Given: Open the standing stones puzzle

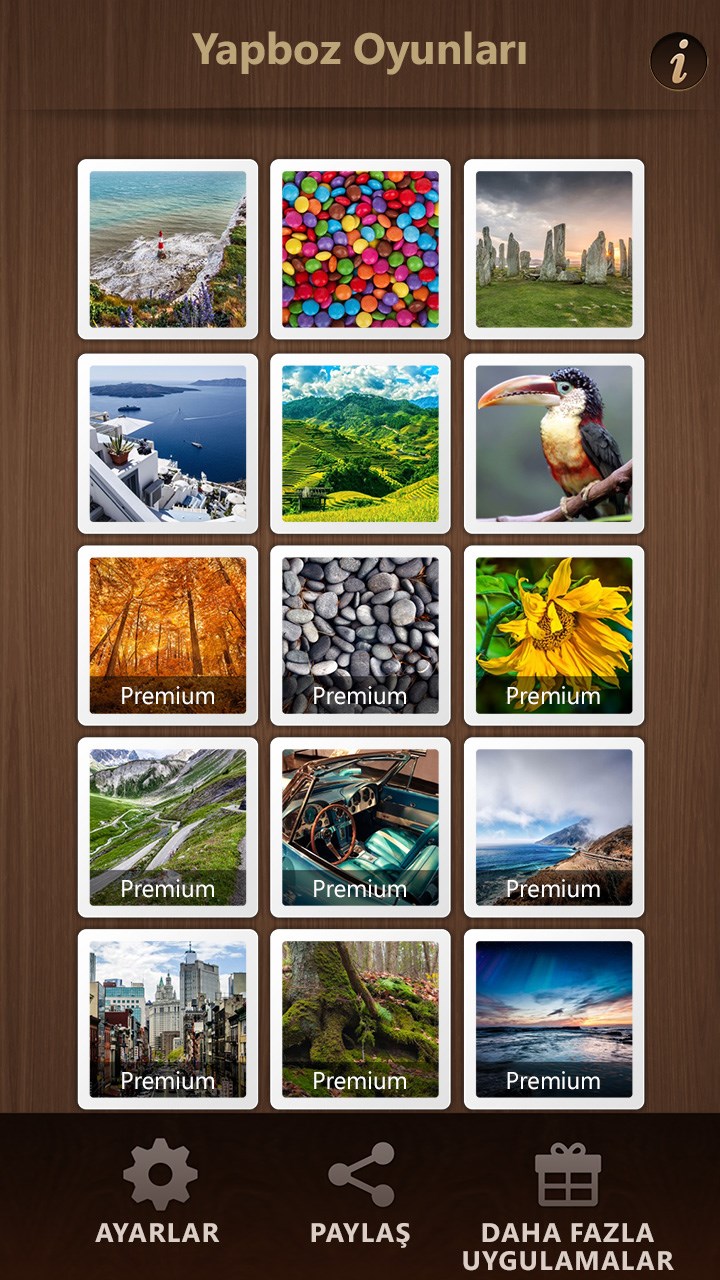Looking at the screenshot, I should pos(554,249).
